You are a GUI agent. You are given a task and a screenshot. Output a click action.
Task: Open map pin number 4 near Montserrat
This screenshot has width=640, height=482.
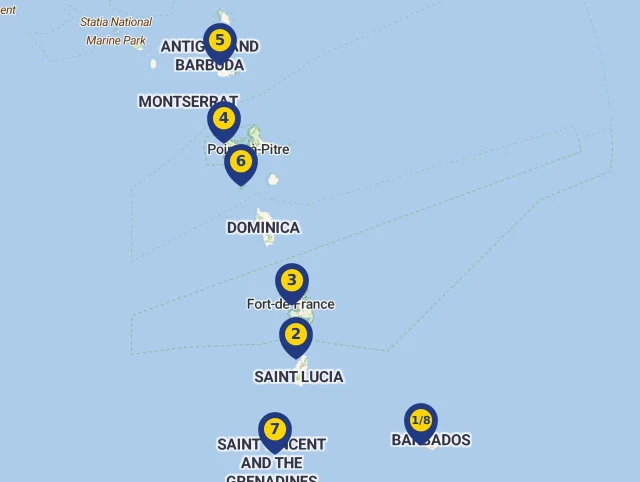(224, 119)
